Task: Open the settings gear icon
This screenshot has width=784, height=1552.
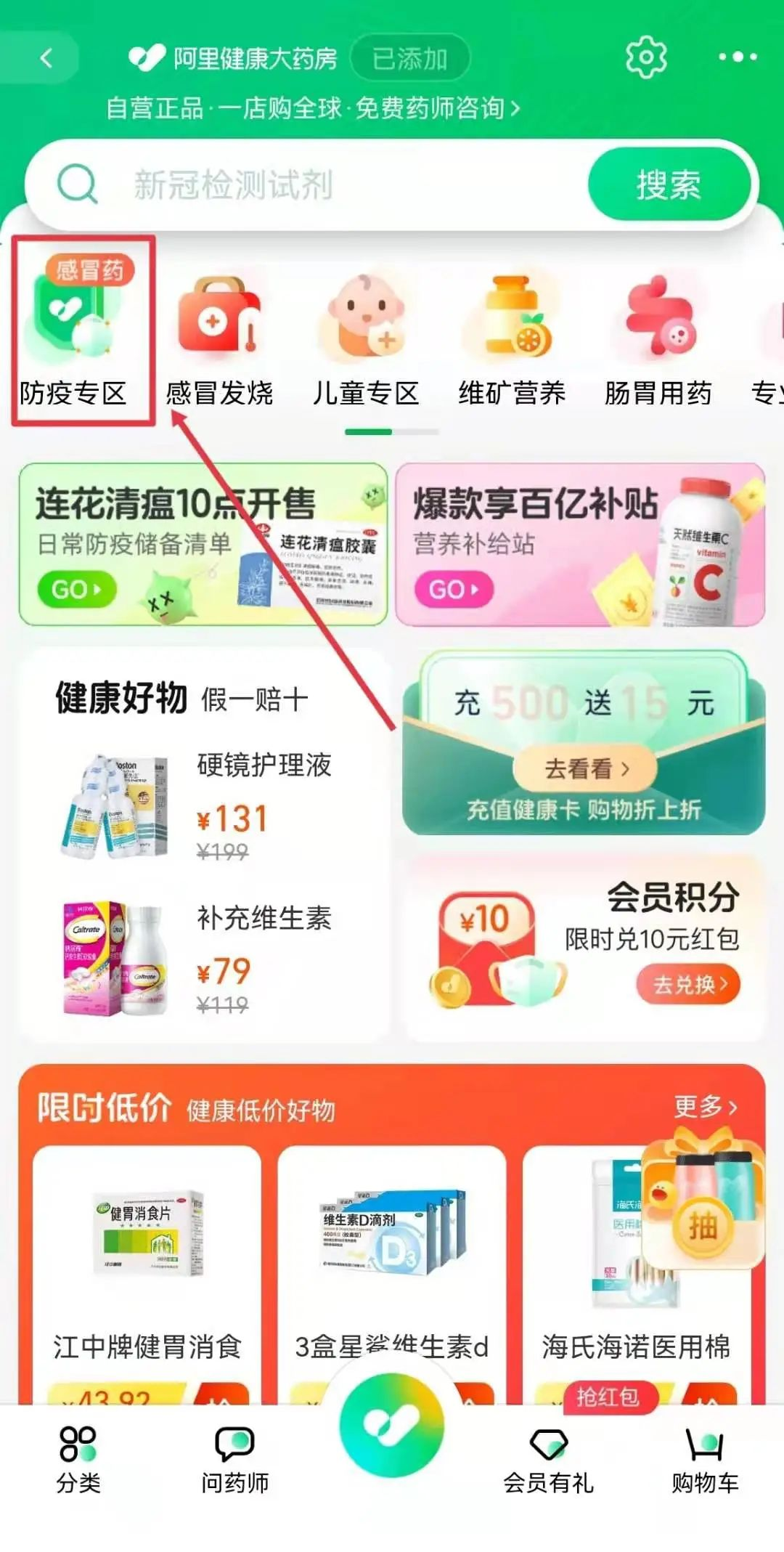Action: [x=645, y=57]
